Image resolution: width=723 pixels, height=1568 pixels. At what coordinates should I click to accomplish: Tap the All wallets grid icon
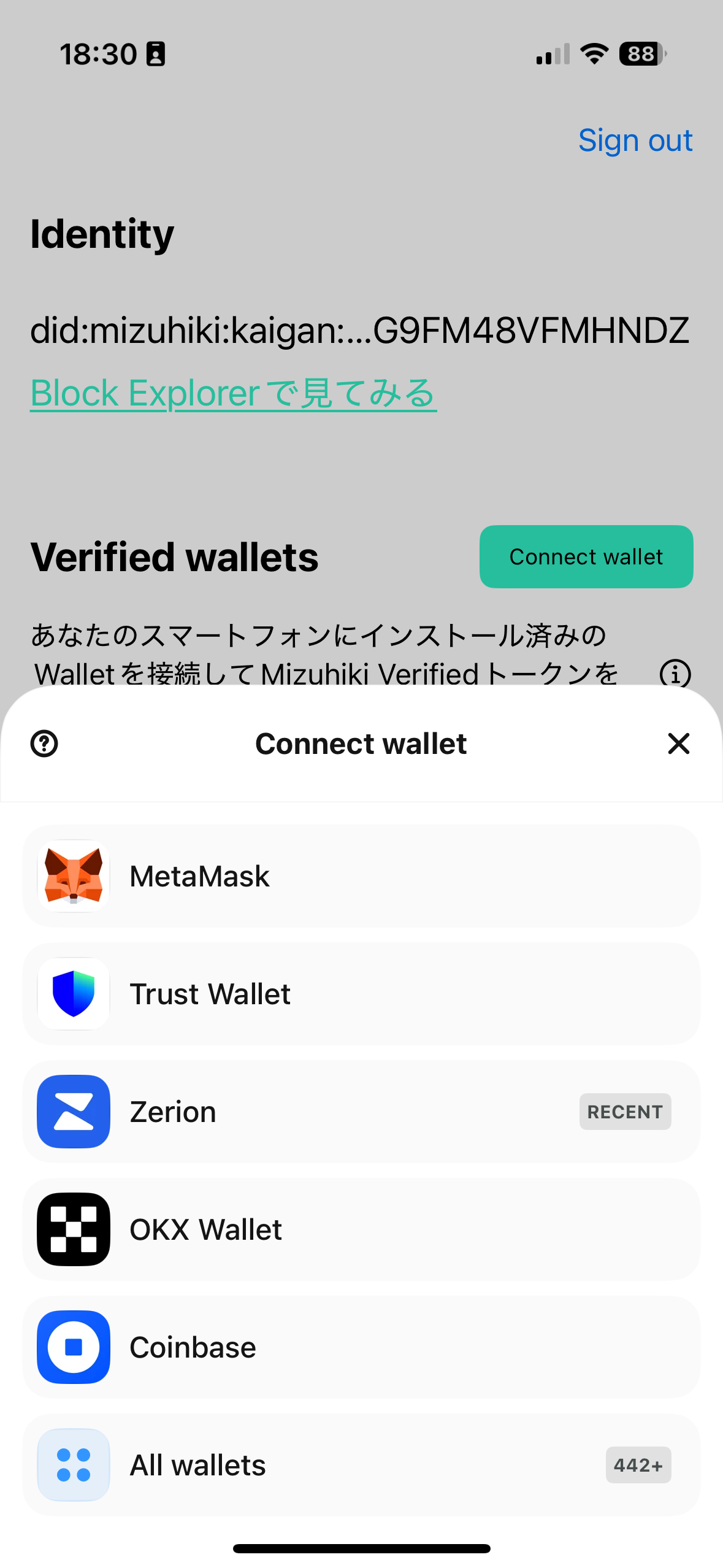coord(73,1465)
